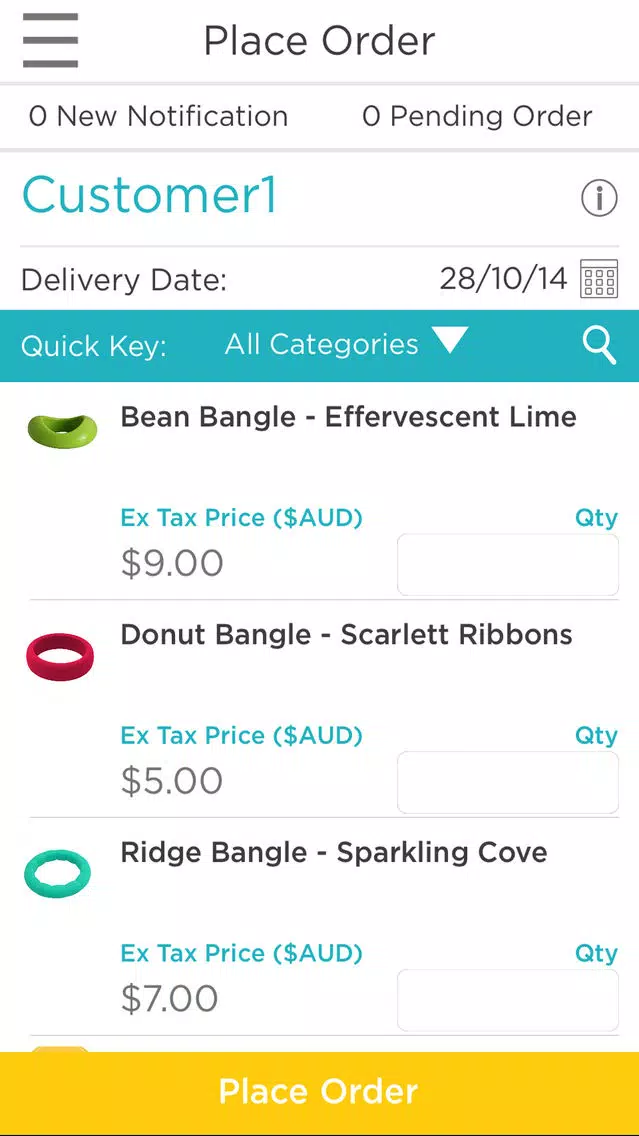The image size is (639, 1136).
Task: Enter quantity for Ridge Bangle
Action: pyautogui.click(x=508, y=1000)
